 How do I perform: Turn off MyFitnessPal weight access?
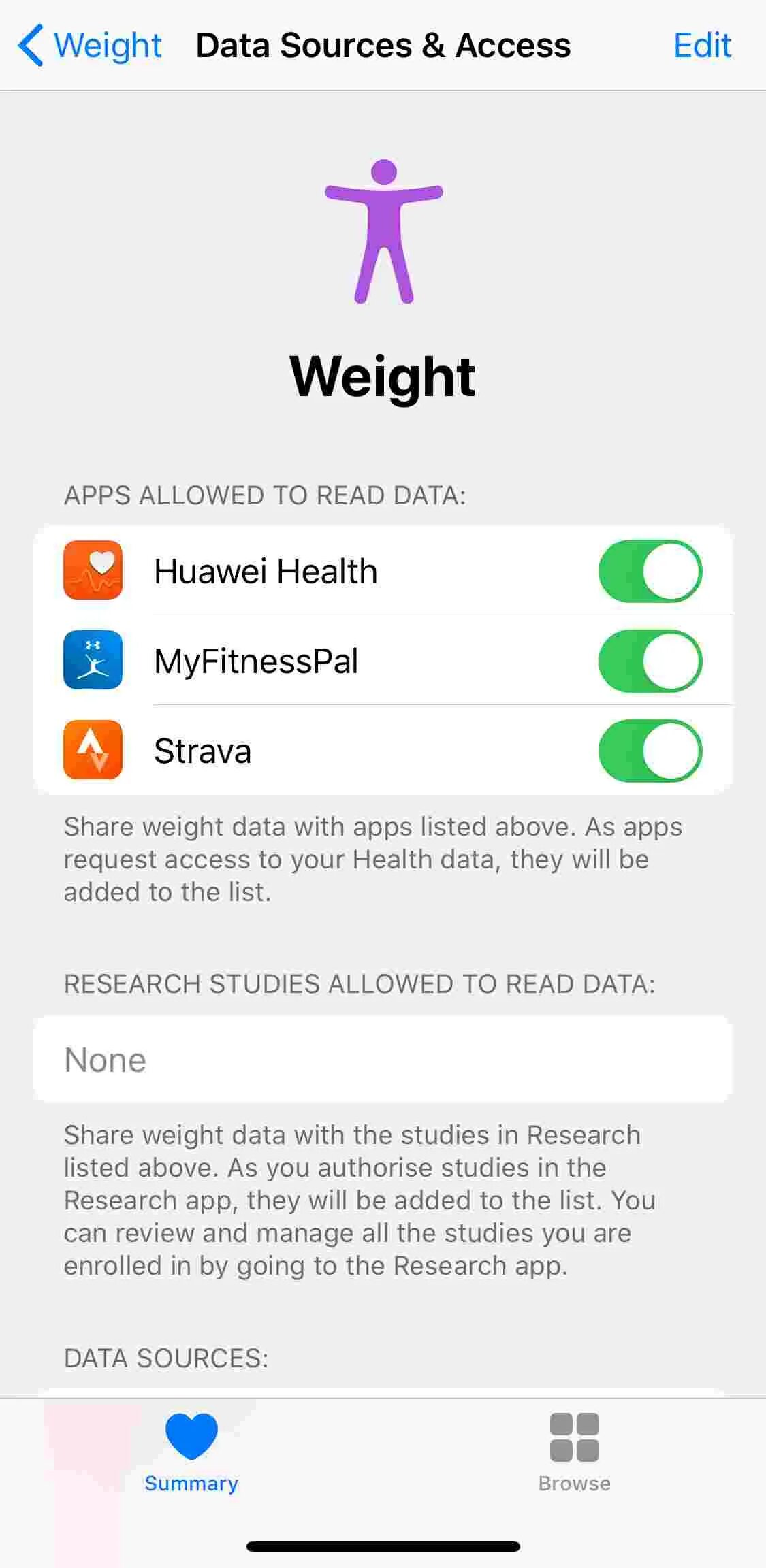point(650,661)
